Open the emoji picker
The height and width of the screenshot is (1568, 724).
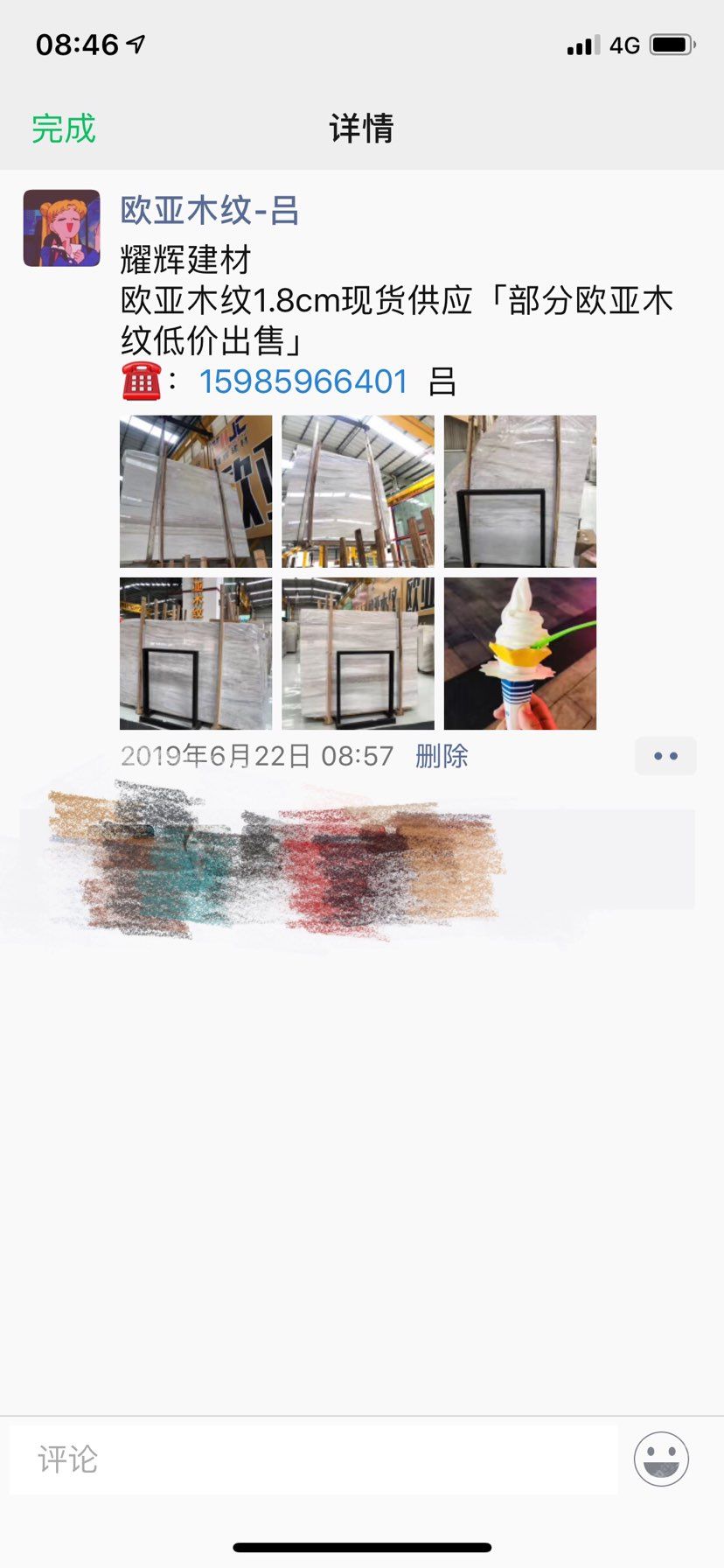[x=661, y=1459]
